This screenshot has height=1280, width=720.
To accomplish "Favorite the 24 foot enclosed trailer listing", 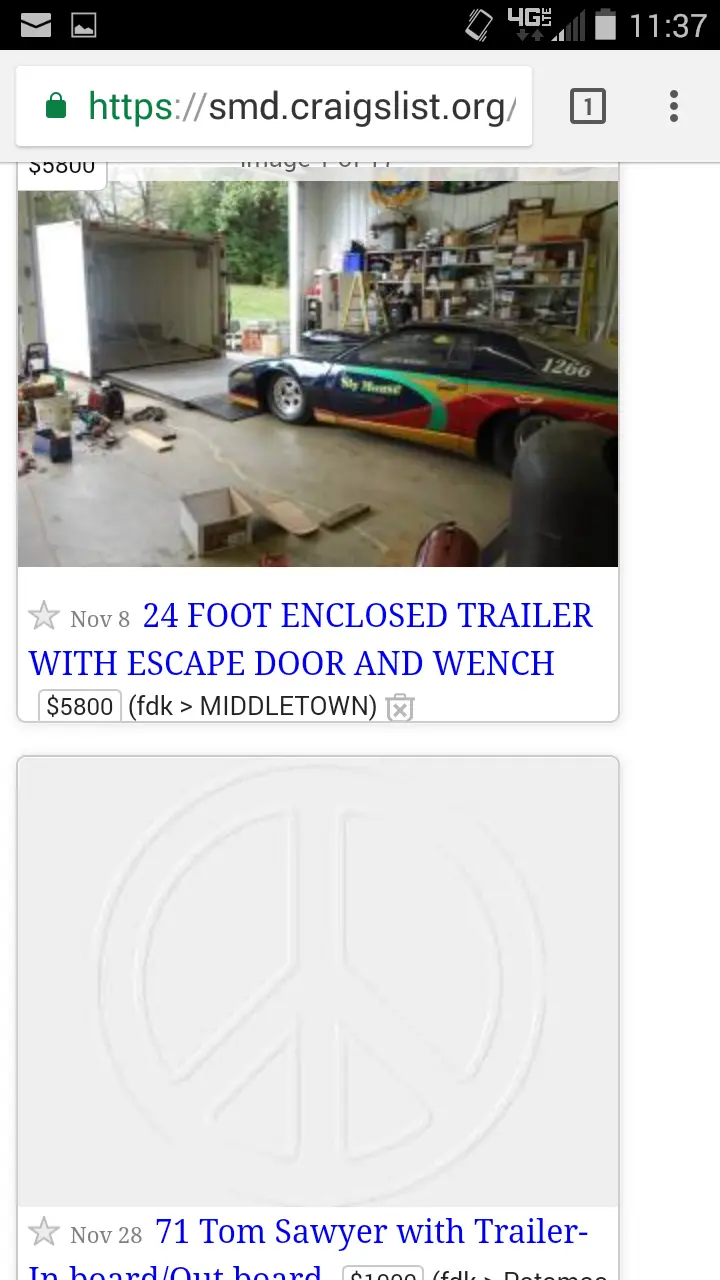I will tap(44, 616).
